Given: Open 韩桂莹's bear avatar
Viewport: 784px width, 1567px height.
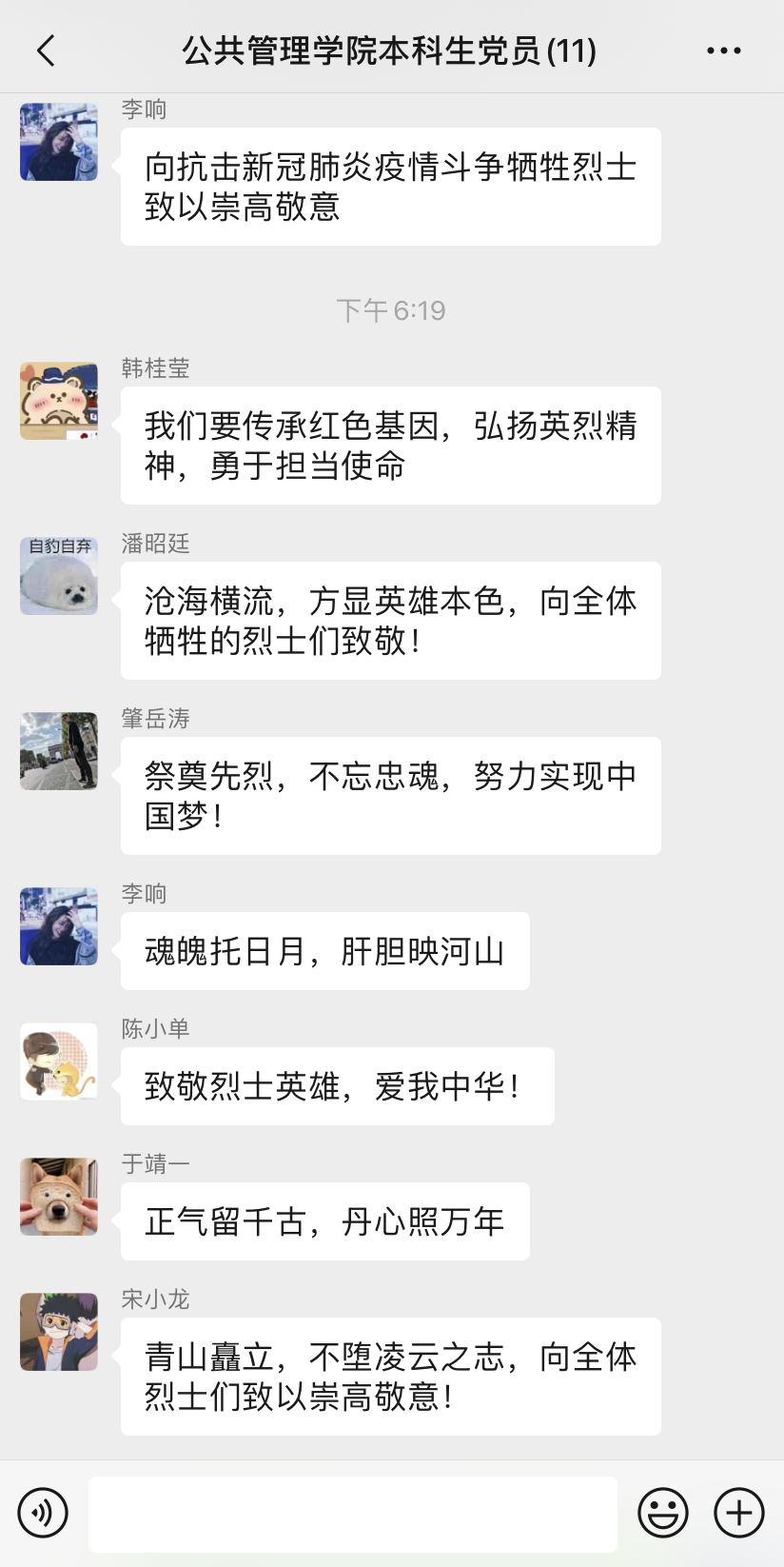Looking at the screenshot, I should 58,401.
